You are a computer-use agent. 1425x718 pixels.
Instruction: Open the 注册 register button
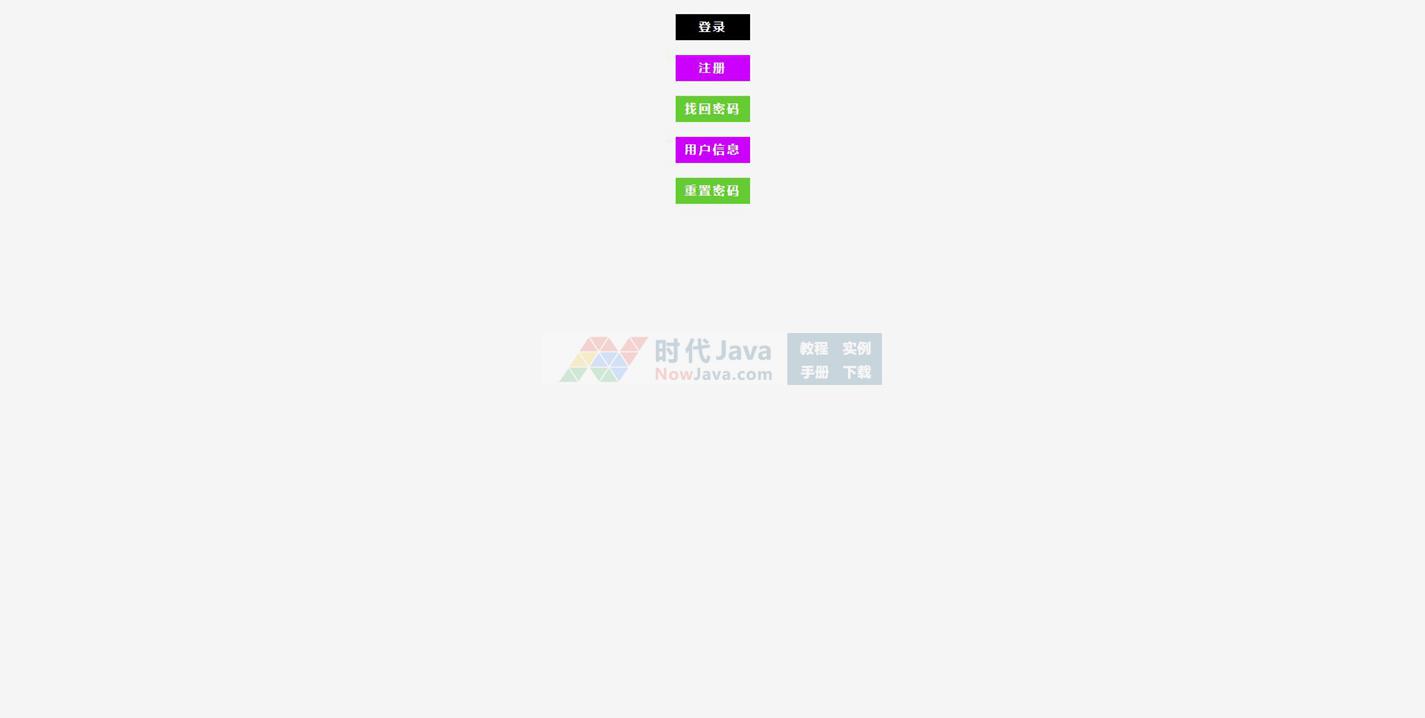click(x=712, y=68)
